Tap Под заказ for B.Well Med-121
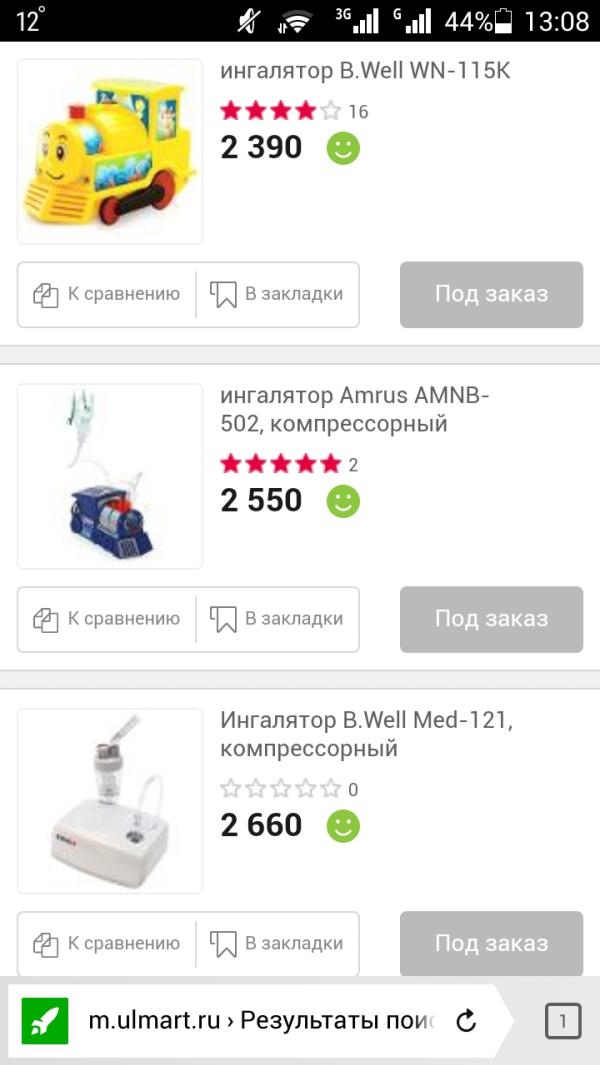600x1065 pixels. click(491, 943)
